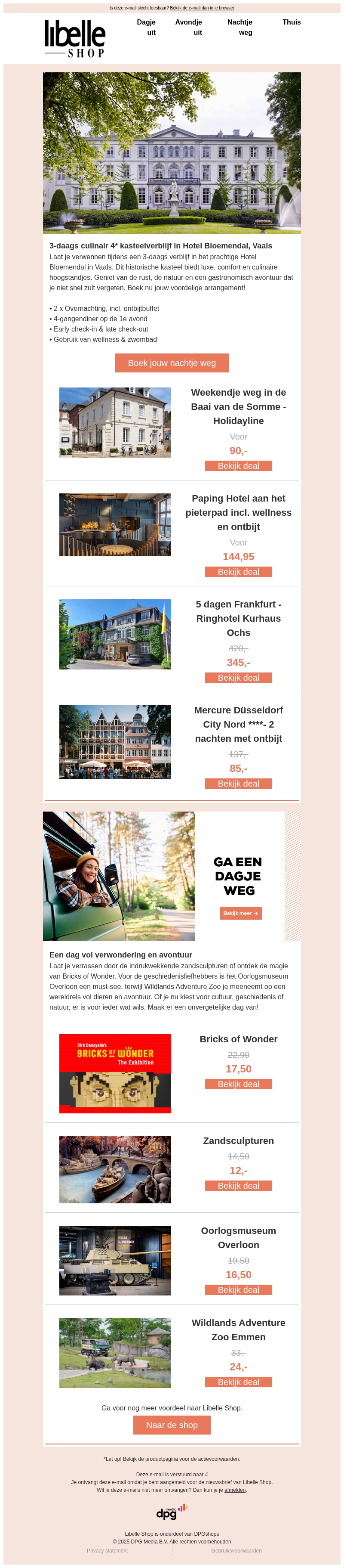The width and height of the screenshot is (344, 1568).
Task: Open the Thuis category link
Action: [291, 22]
